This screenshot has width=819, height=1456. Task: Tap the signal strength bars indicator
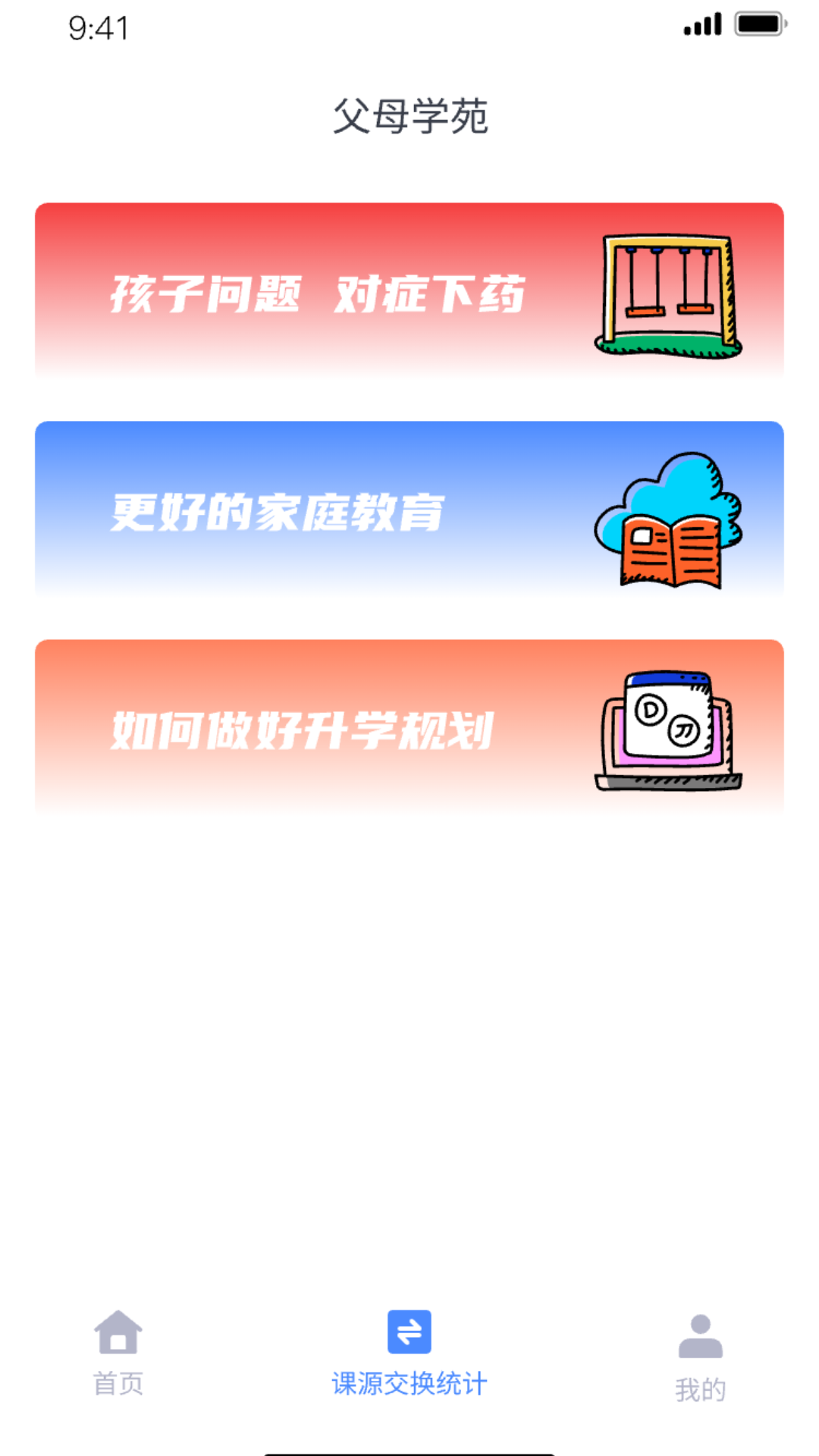[701, 23]
